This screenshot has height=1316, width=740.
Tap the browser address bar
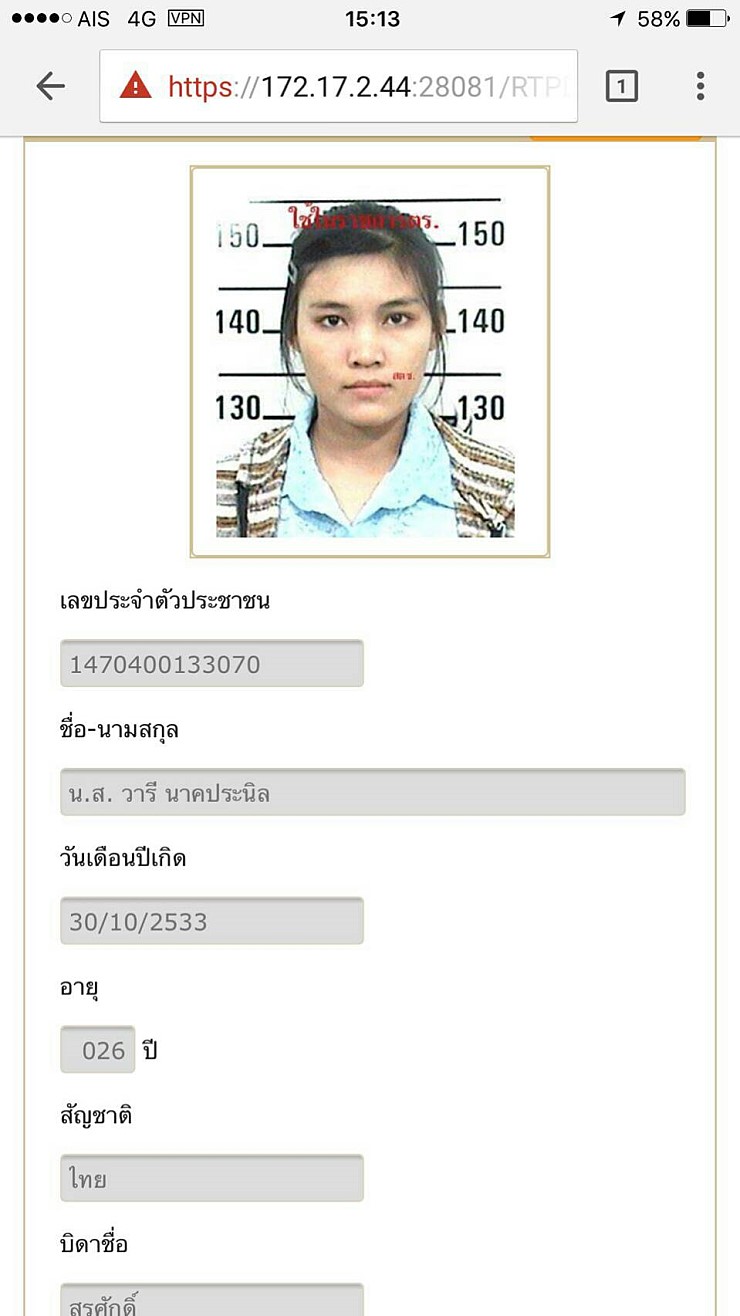click(x=338, y=87)
